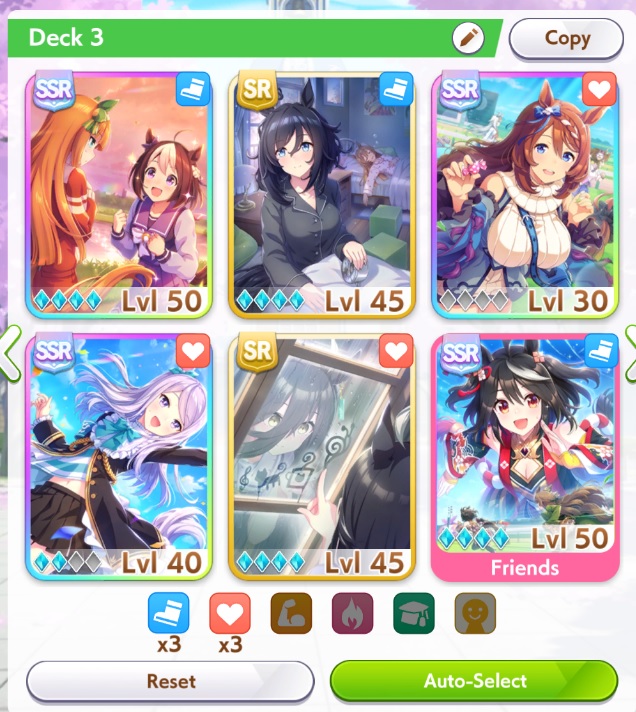
Task: Filter by the speed shoe icon
Action: [x=169, y=612]
